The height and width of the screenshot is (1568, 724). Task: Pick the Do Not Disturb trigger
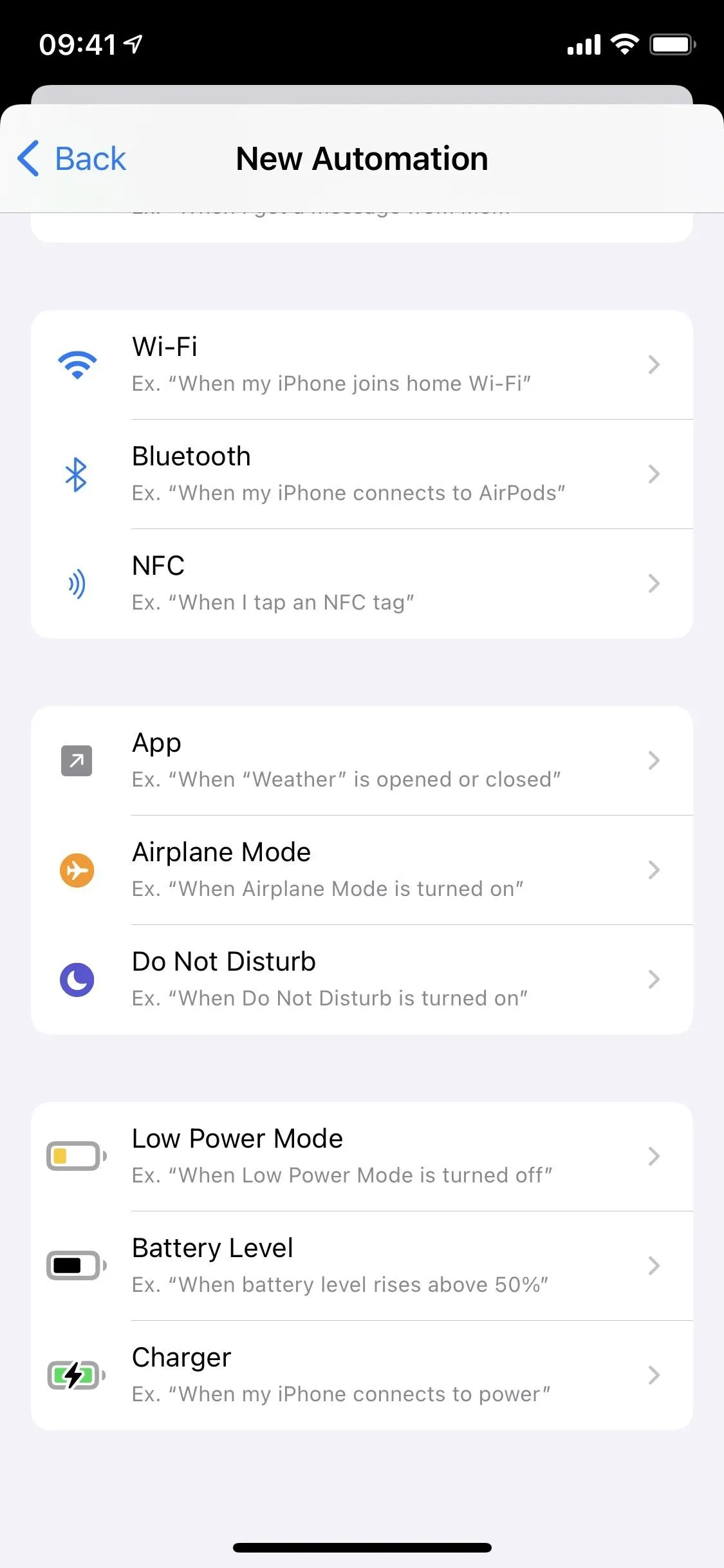click(362, 980)
